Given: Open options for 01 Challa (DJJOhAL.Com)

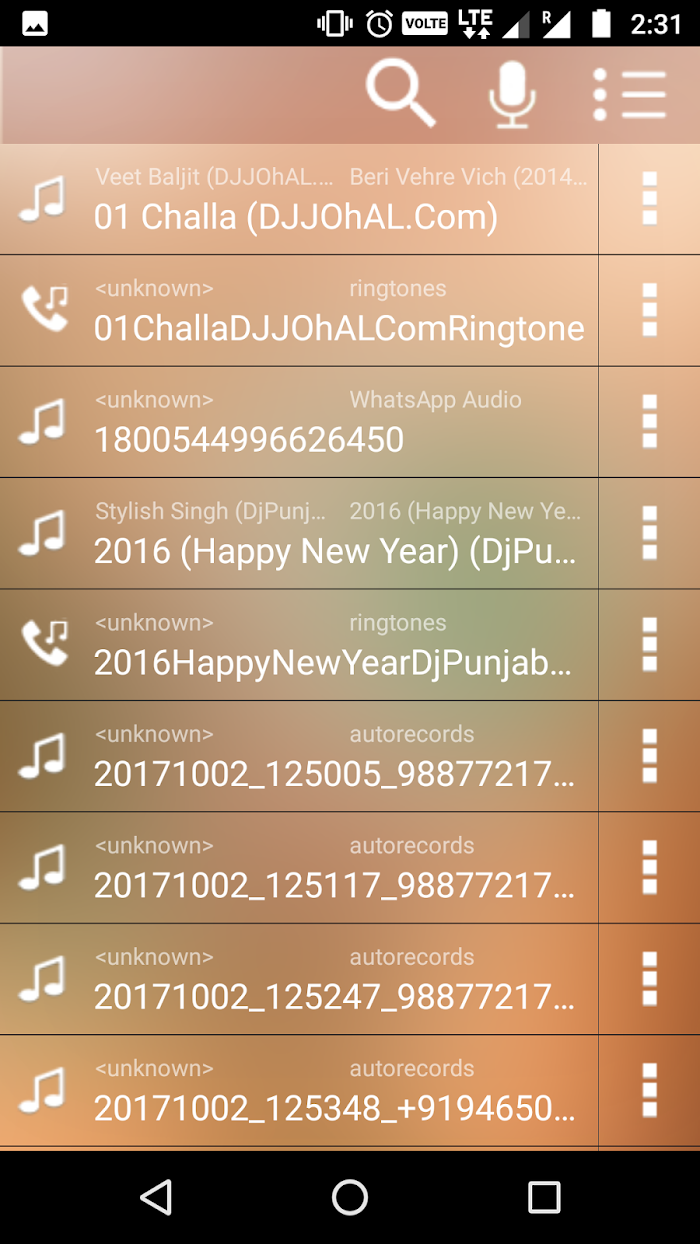Looking at the screenshot, I should 649,200.
